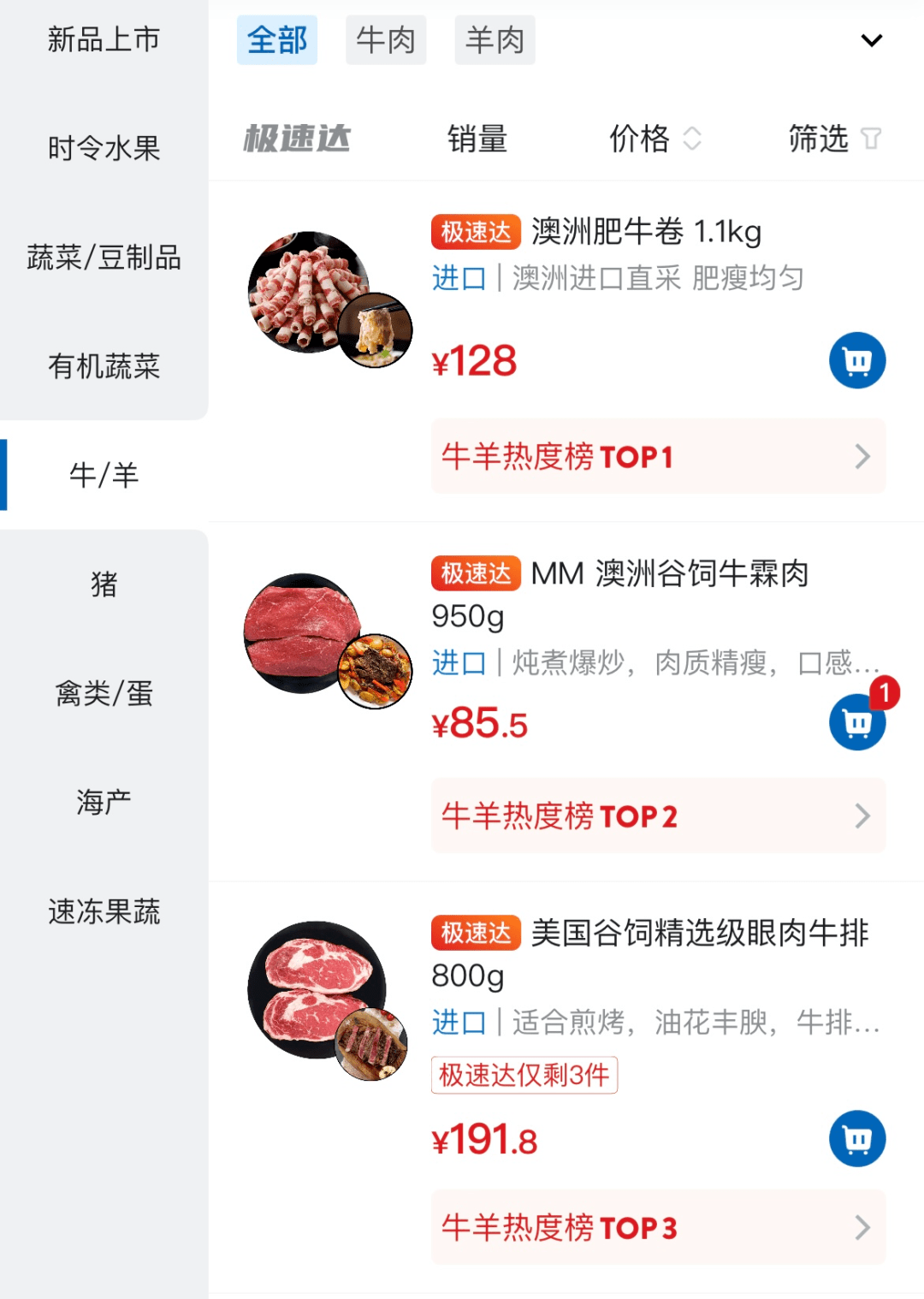Select the 新品上市 category
924x1299 pixels.
click(x=104, y=39)
